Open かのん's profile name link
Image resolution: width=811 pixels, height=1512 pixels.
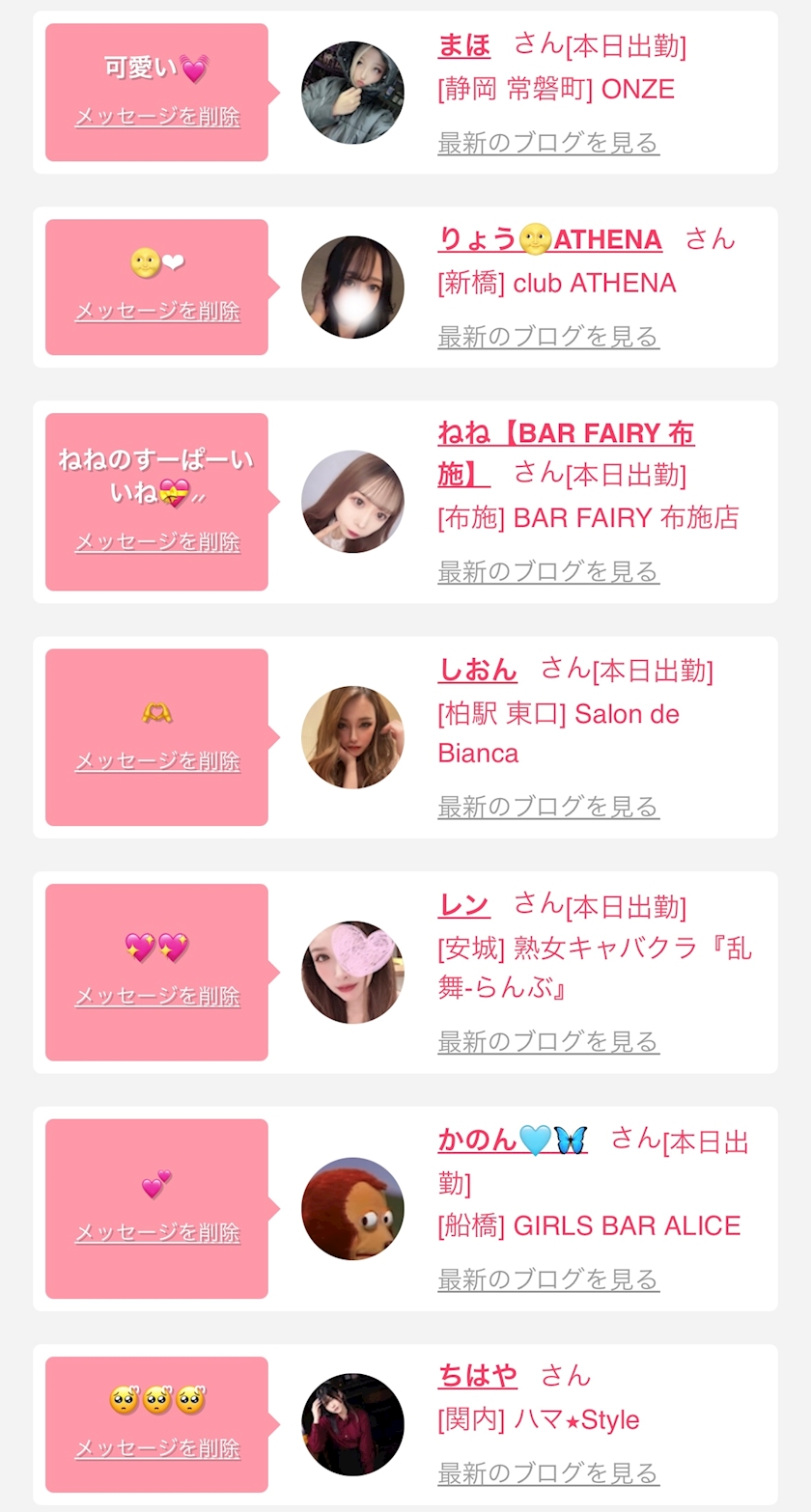coord(513,1140)
